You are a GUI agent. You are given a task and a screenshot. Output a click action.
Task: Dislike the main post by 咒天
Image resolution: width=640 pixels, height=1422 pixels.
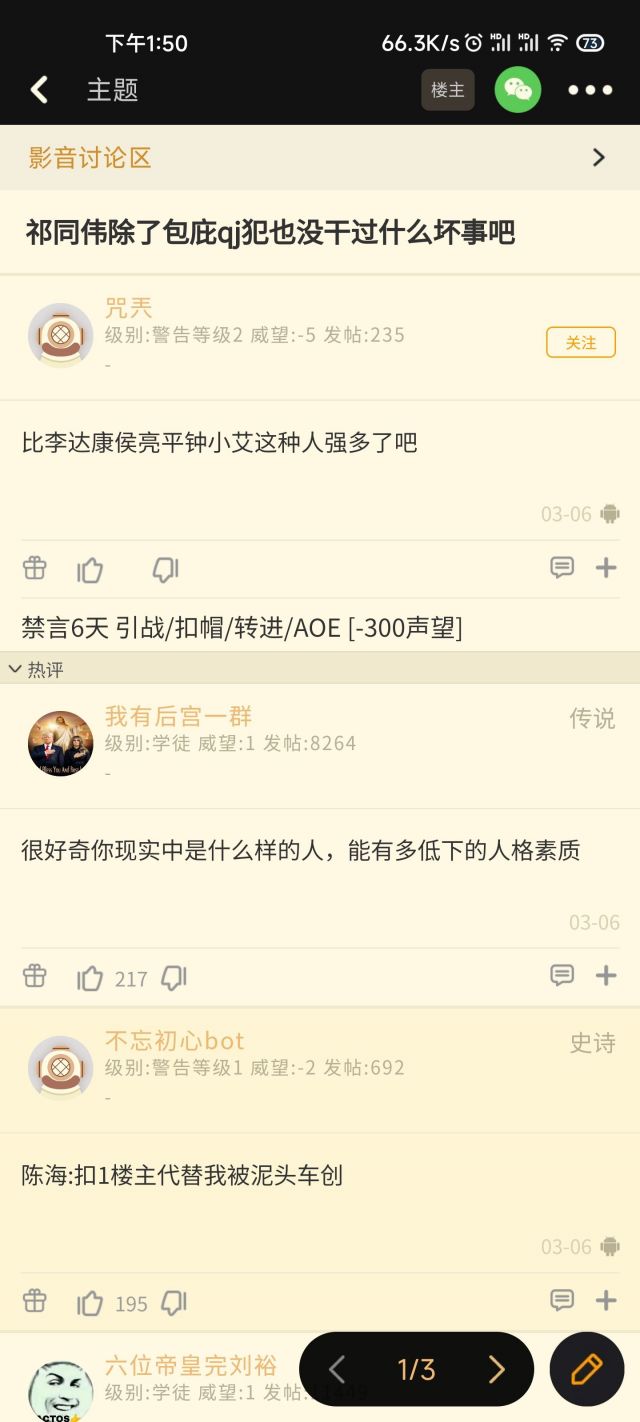point(165,570)
